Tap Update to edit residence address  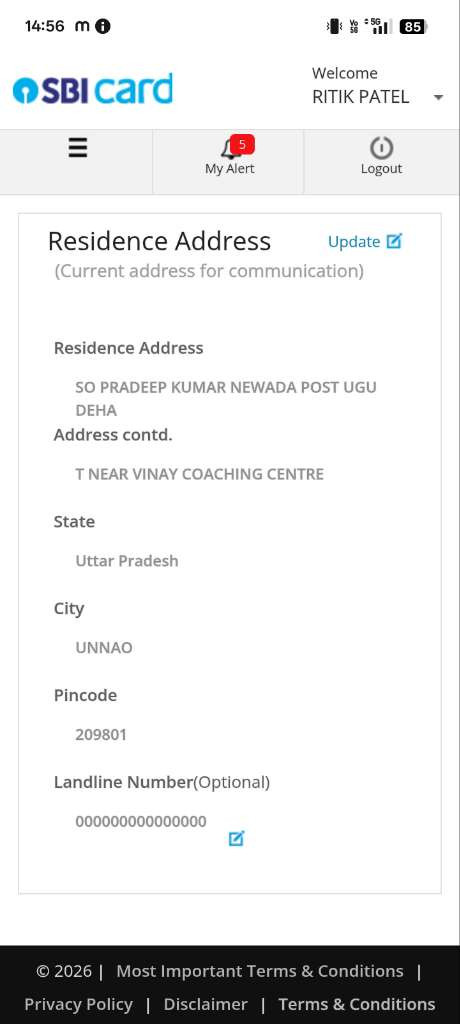click(365, 242)
